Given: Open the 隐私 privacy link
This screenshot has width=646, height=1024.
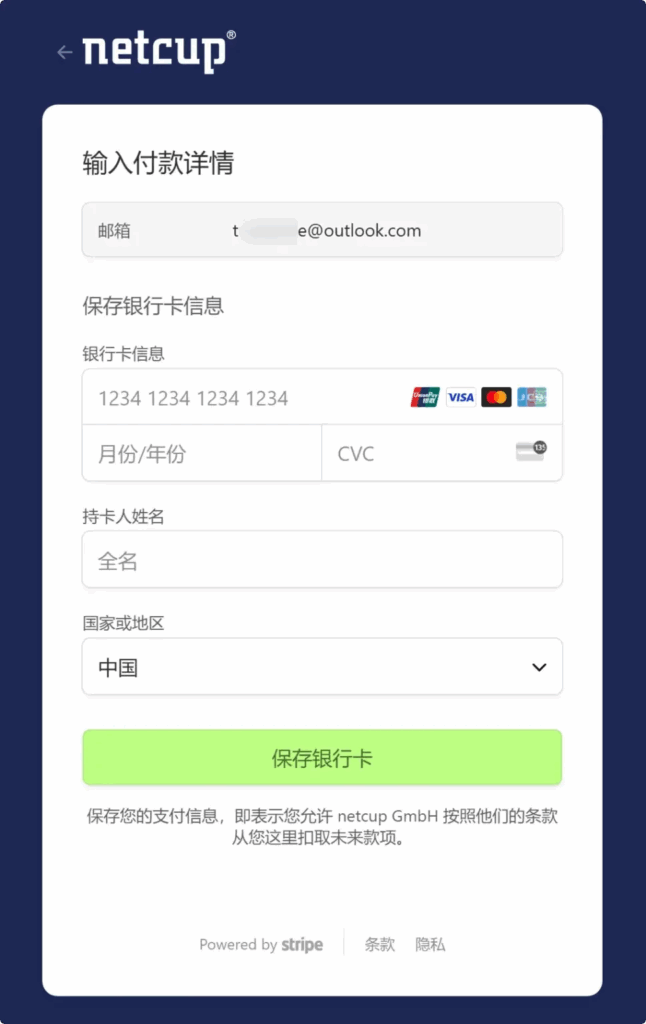Looking at the screenshot, I should 430,944.
